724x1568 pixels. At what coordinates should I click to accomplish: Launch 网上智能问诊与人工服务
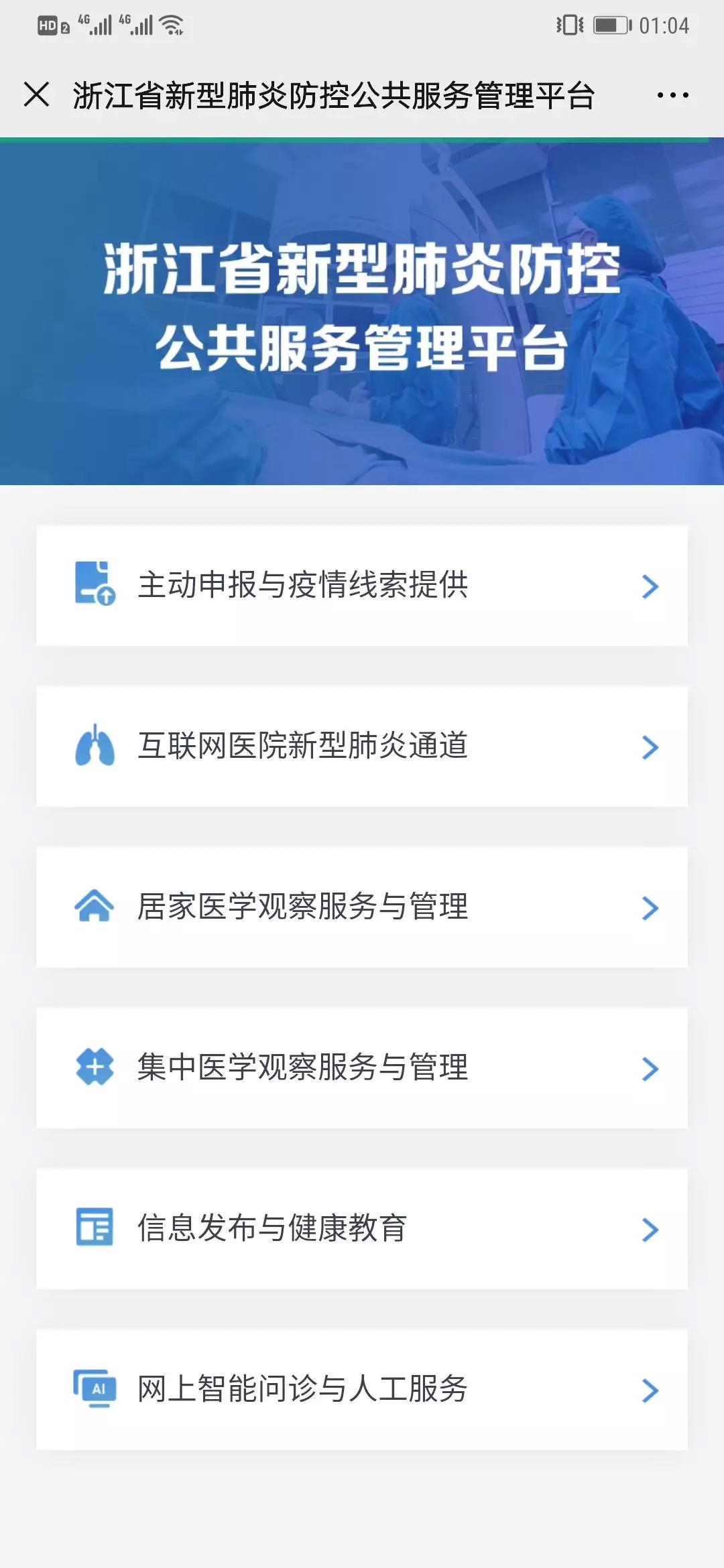pyautogui.click(x=362, y=1390)
